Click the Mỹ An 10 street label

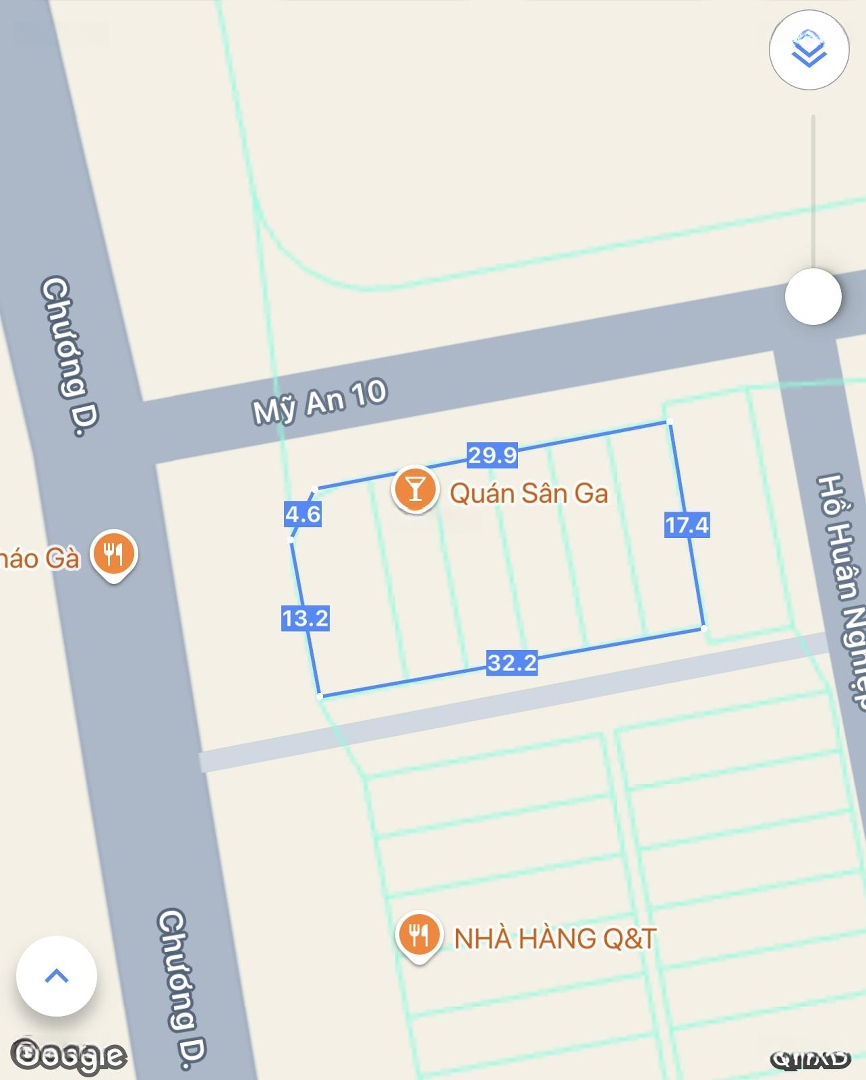(320, 400)
